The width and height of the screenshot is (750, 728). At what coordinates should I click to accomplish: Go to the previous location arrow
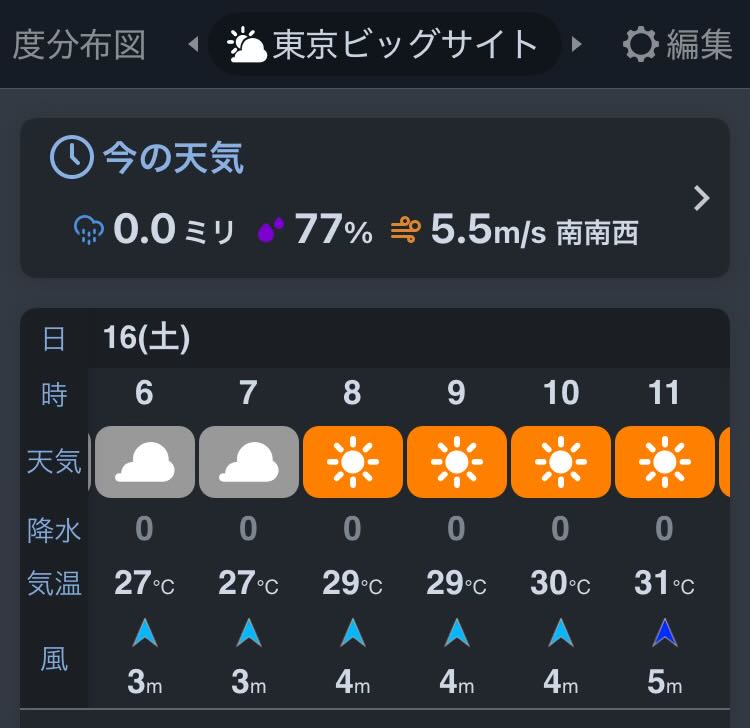click(193, 45)
